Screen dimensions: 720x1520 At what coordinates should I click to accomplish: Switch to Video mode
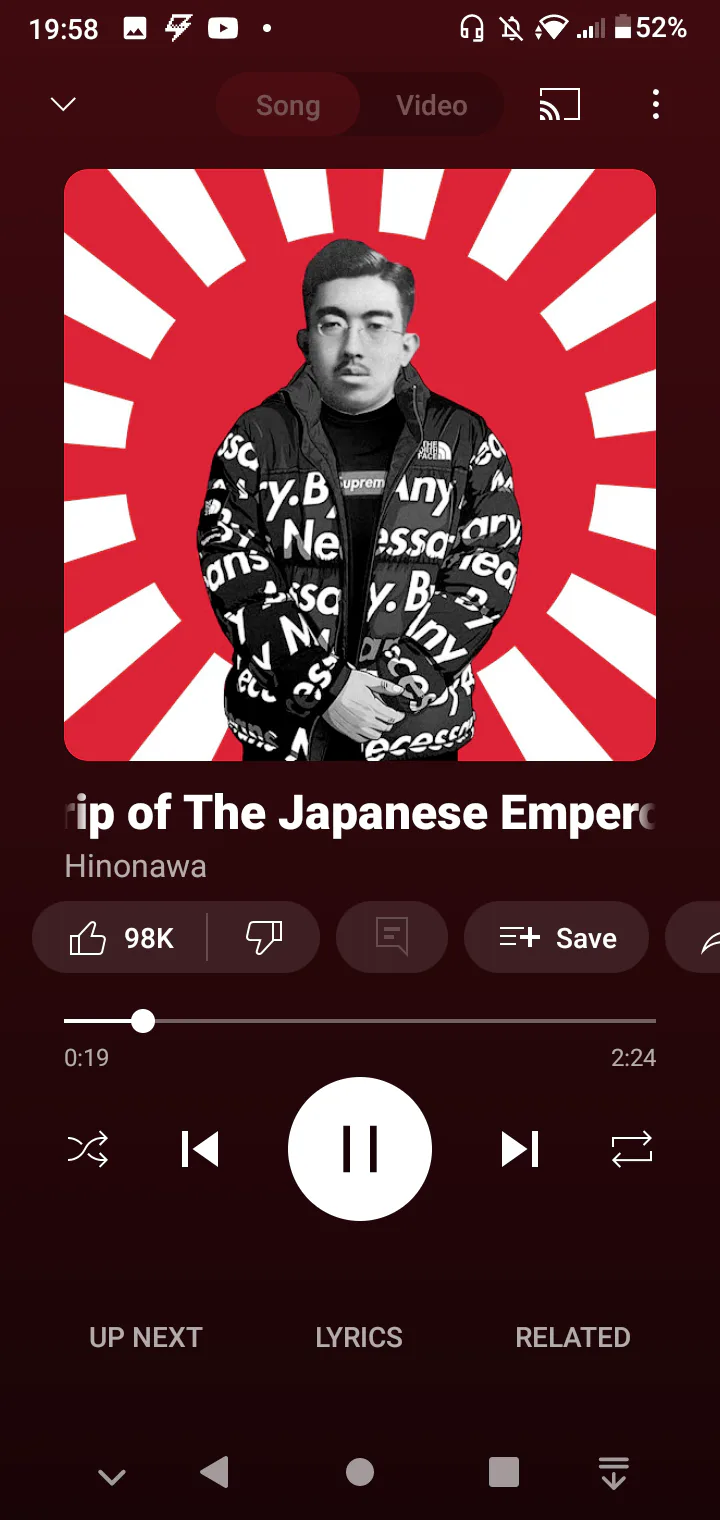click(x=431, y=105)
